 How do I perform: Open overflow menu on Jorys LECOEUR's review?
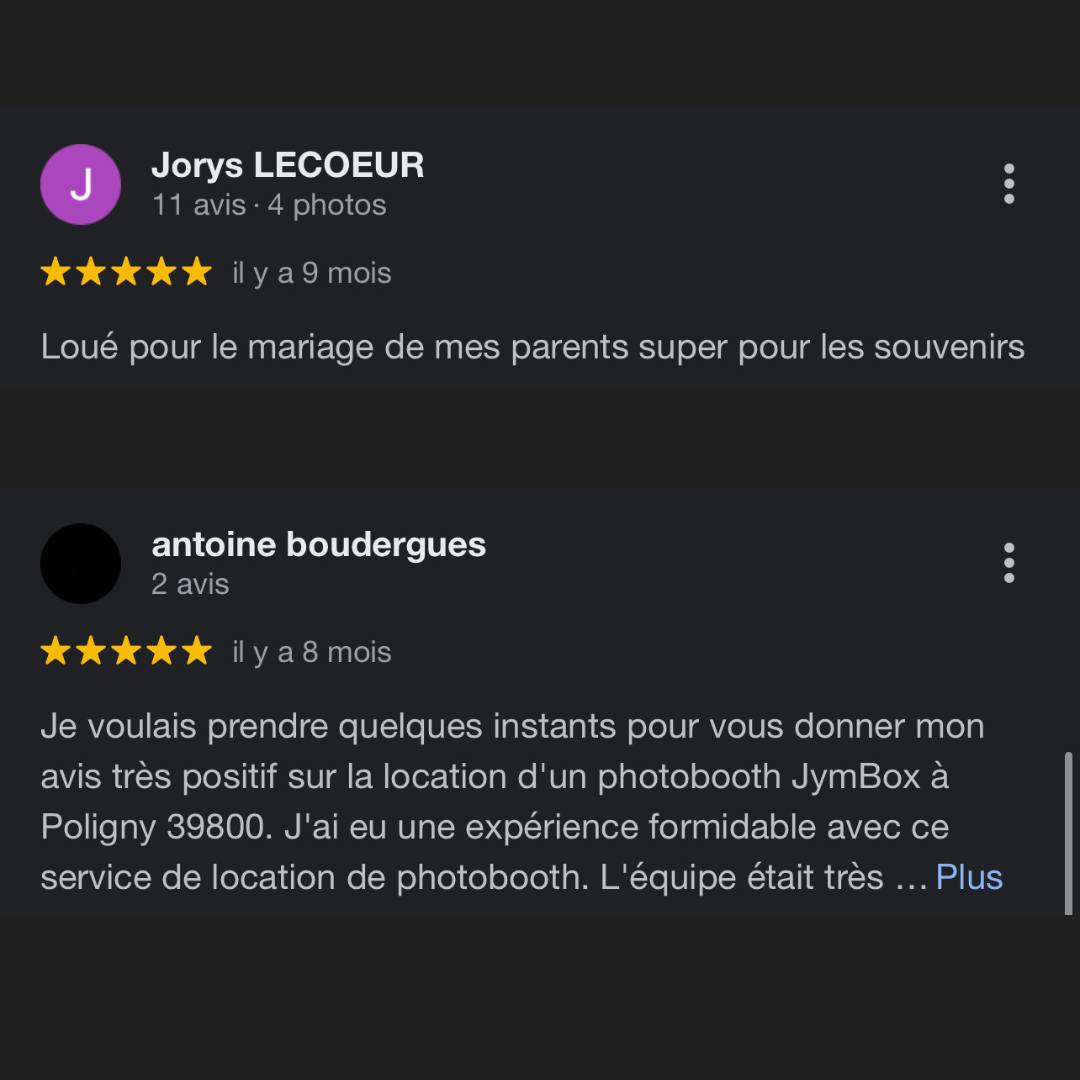(x=1008, y=184)
